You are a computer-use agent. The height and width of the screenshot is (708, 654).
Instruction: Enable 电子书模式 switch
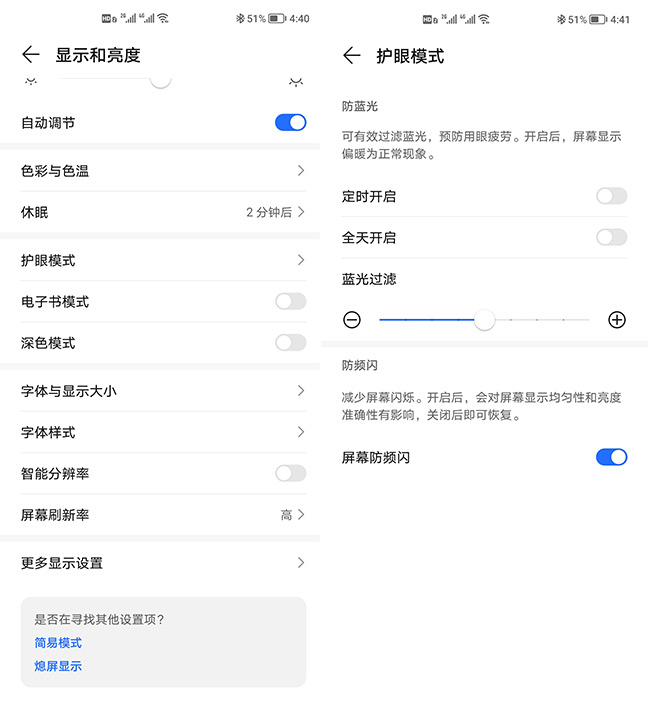coord(290,301)
